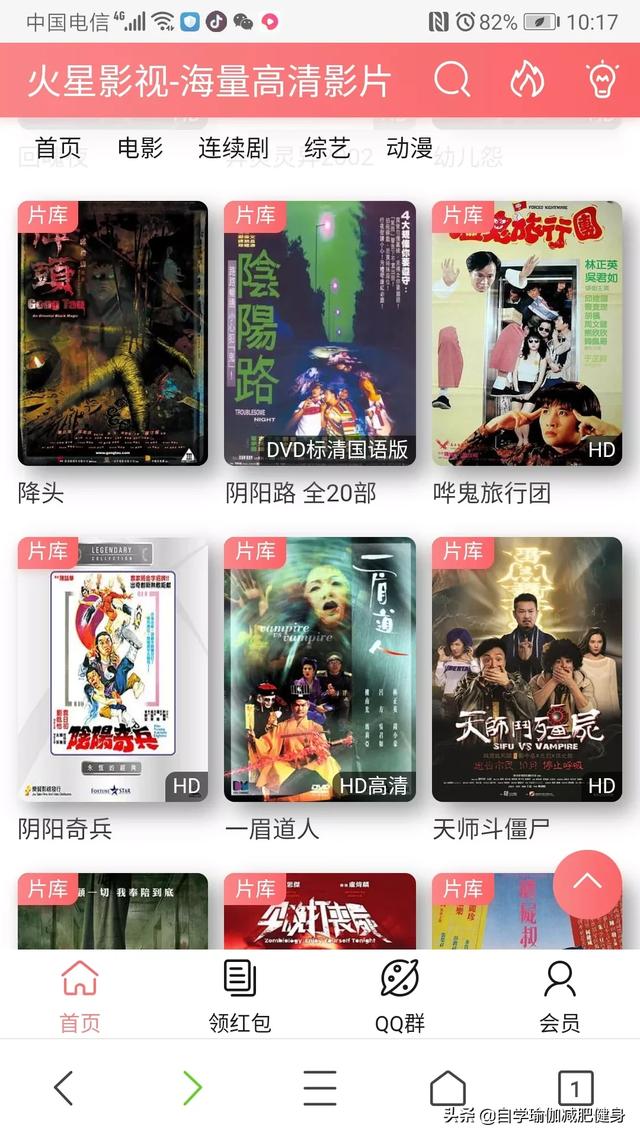This screenshot has width=640, height=1138.
Task: Switch to the 电影 tab
Action: tap(139, 148)
